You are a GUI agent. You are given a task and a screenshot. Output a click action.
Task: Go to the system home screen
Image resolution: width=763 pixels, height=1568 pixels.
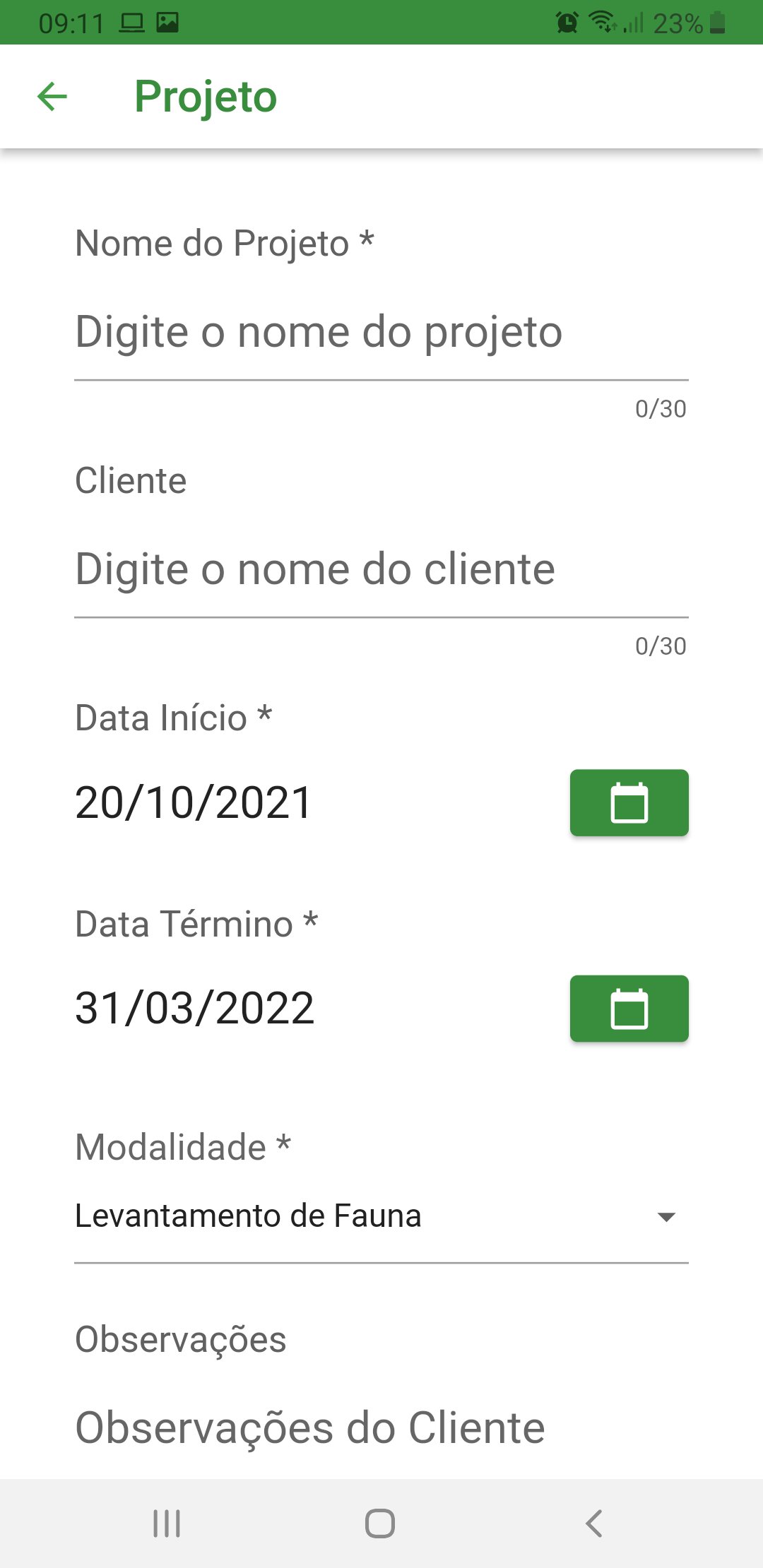380,1524
